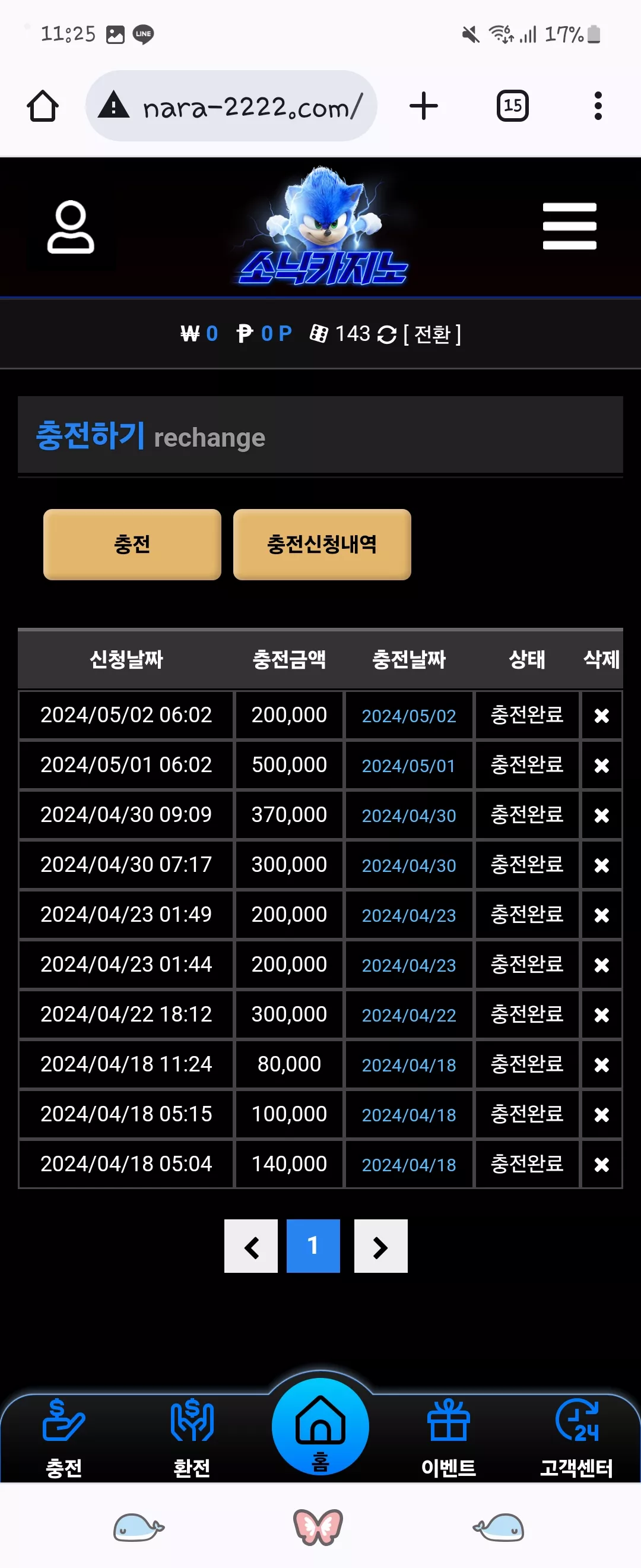
Task: Delete the 2024/04/18 05:04 record
Action: 601,1165
